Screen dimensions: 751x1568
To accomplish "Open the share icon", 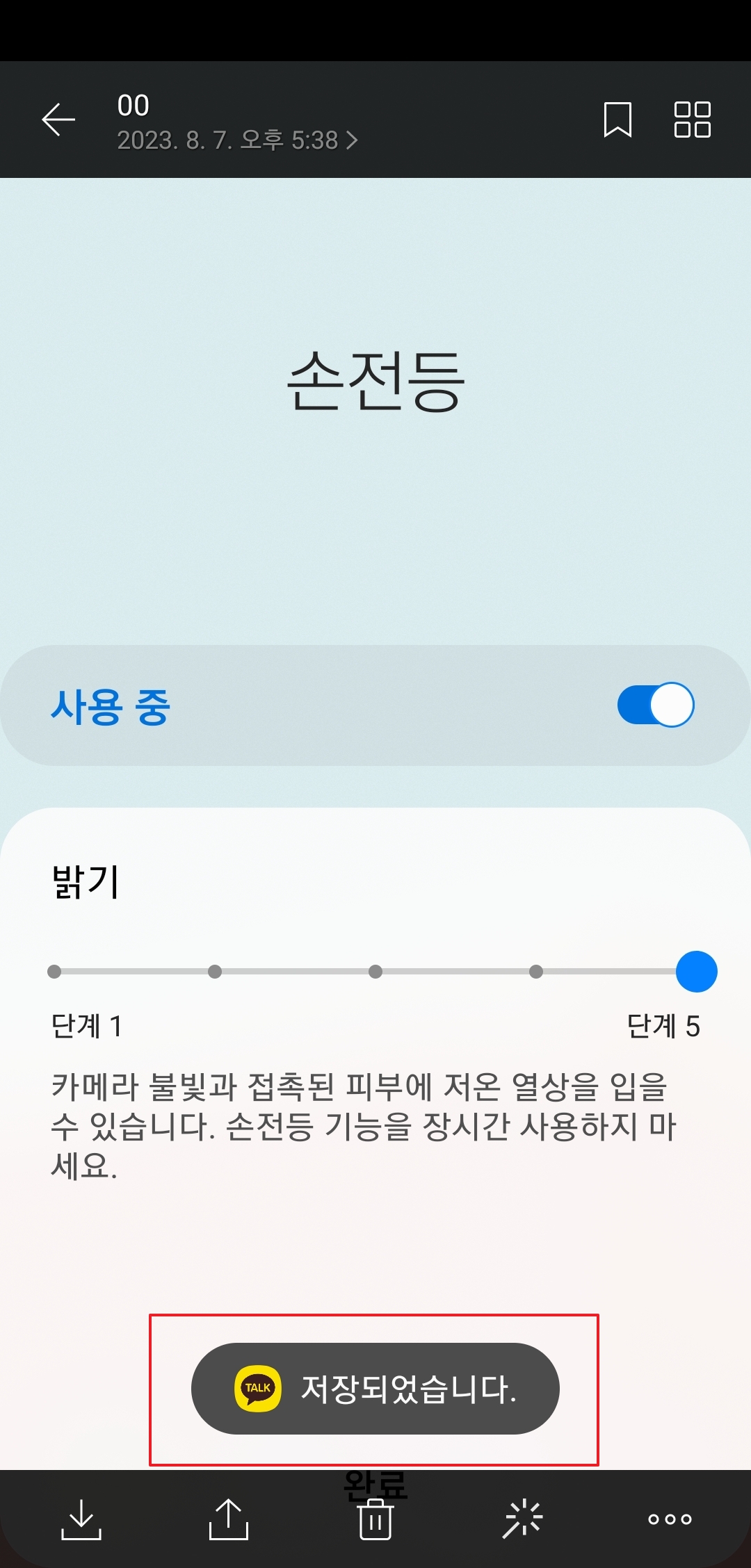I will point(229,1517).
